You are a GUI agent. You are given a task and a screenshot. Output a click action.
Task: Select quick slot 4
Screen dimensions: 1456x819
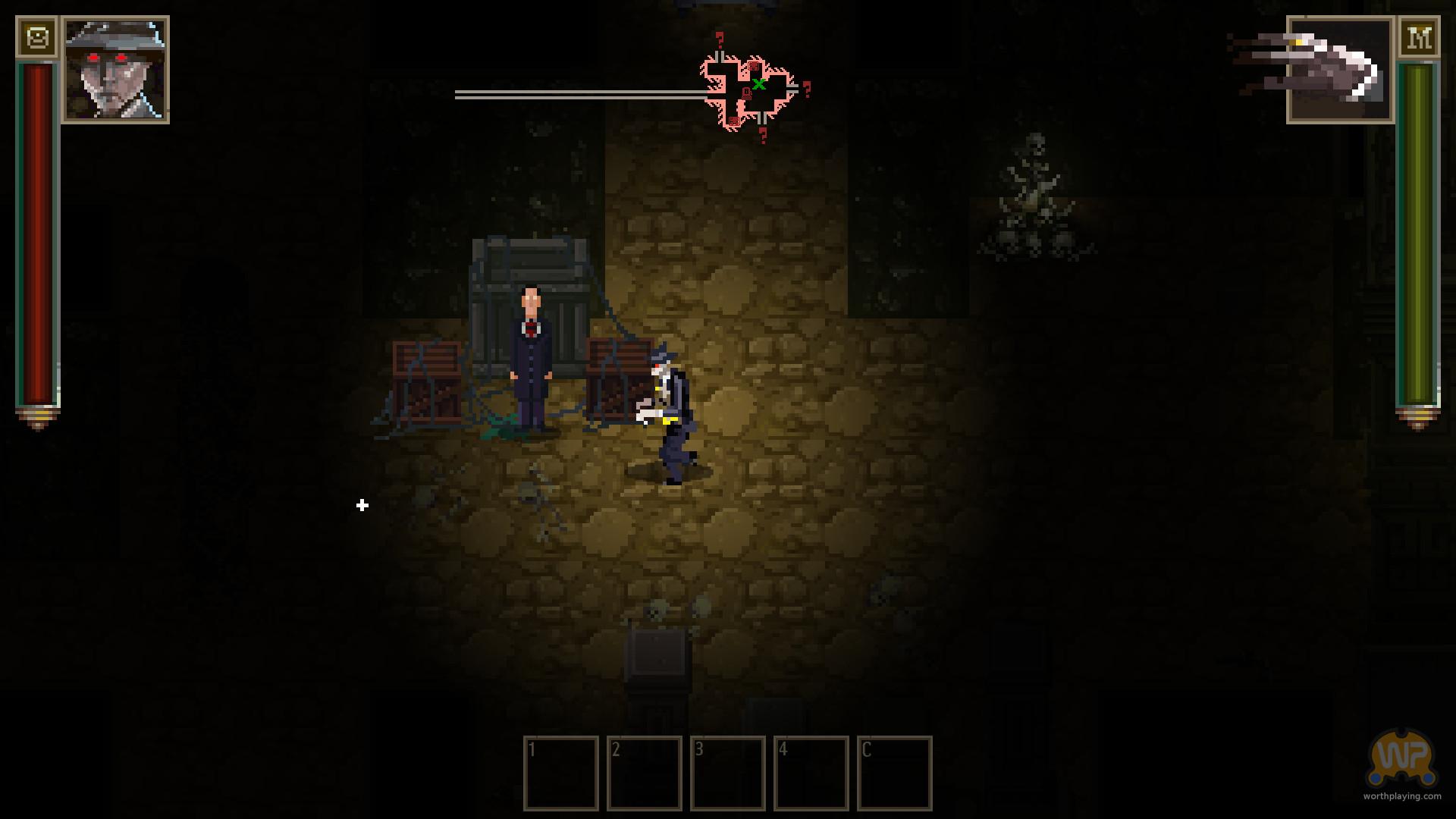[x=811, y=773]
